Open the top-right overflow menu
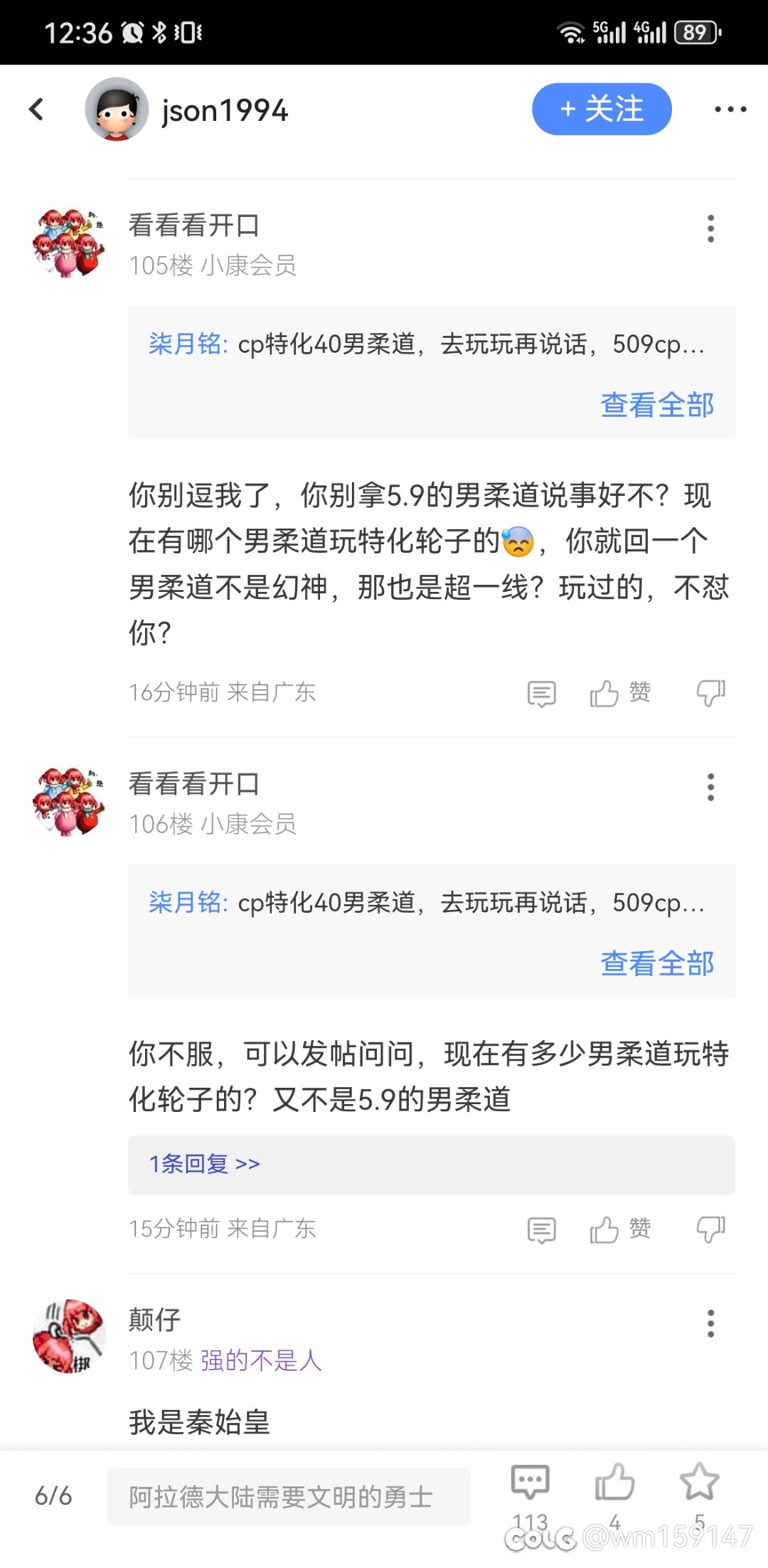The height and width of the screenshot is (1568, 768). pos(730,110)
